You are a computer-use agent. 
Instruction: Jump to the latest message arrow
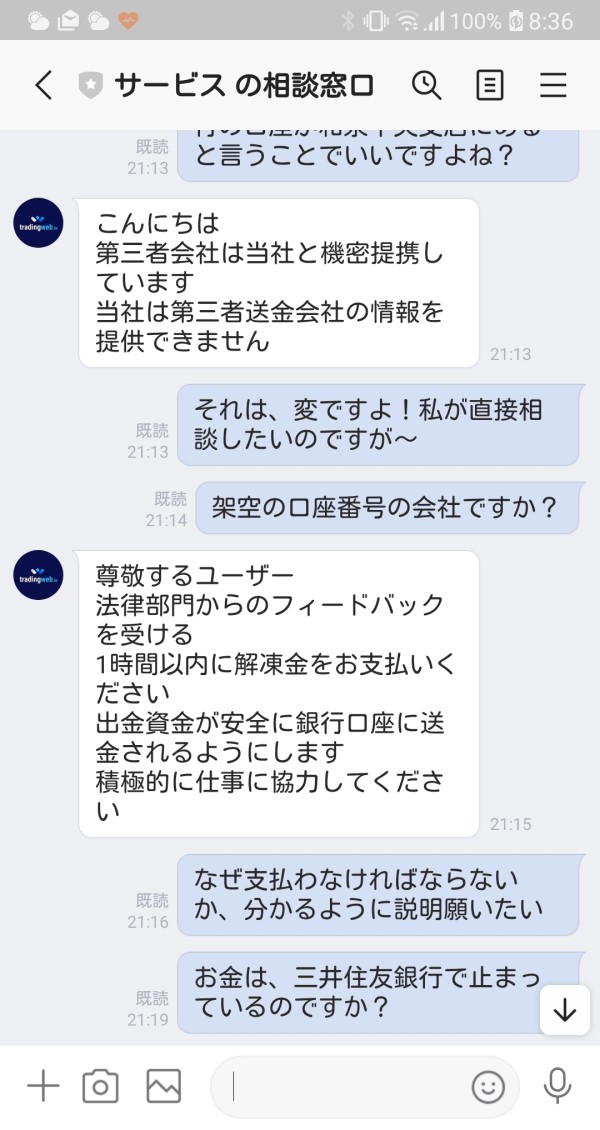565,1010
